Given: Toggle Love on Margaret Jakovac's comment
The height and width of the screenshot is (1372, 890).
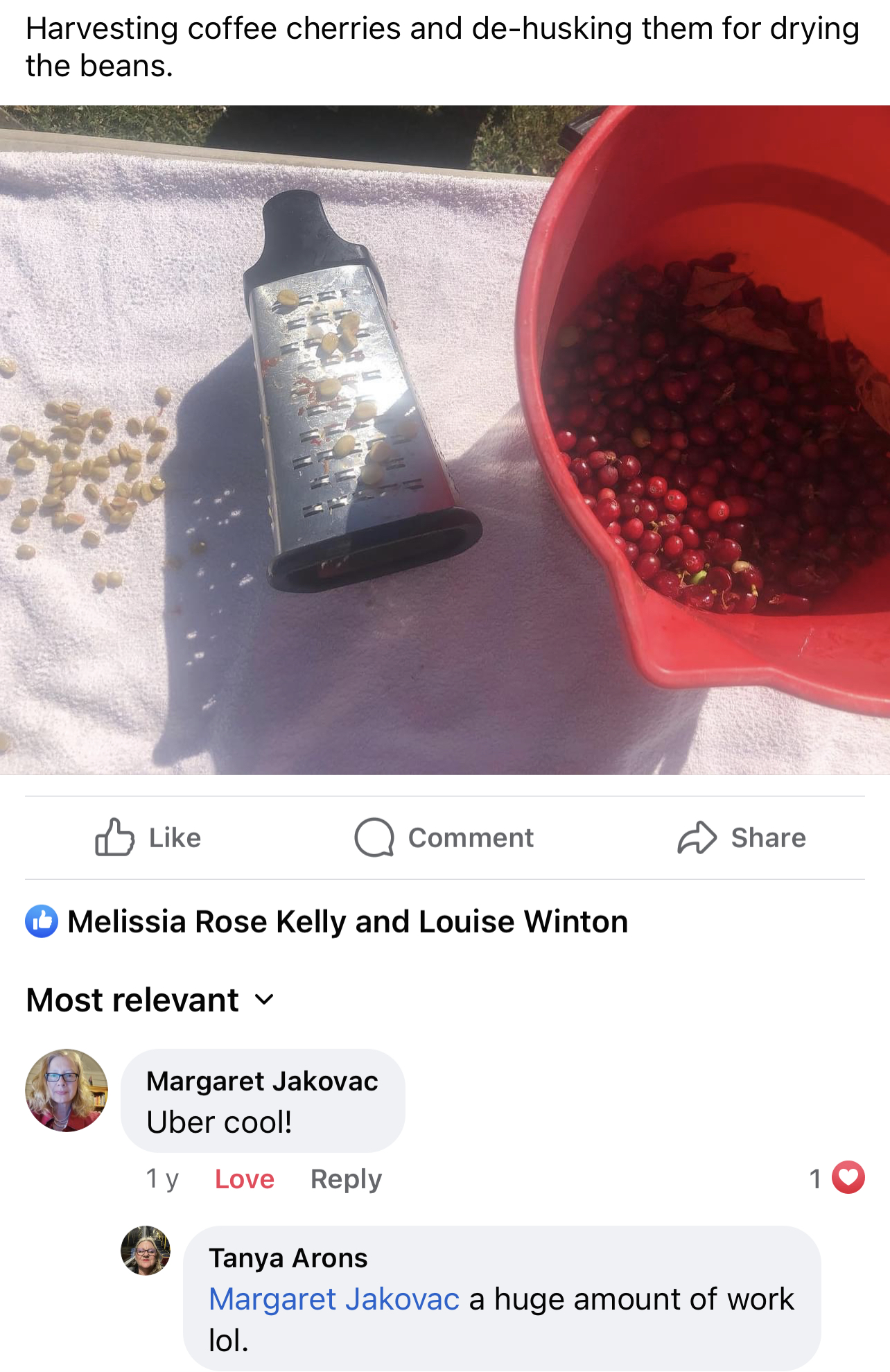Looking at the screenshot, I should [244, 1179].
